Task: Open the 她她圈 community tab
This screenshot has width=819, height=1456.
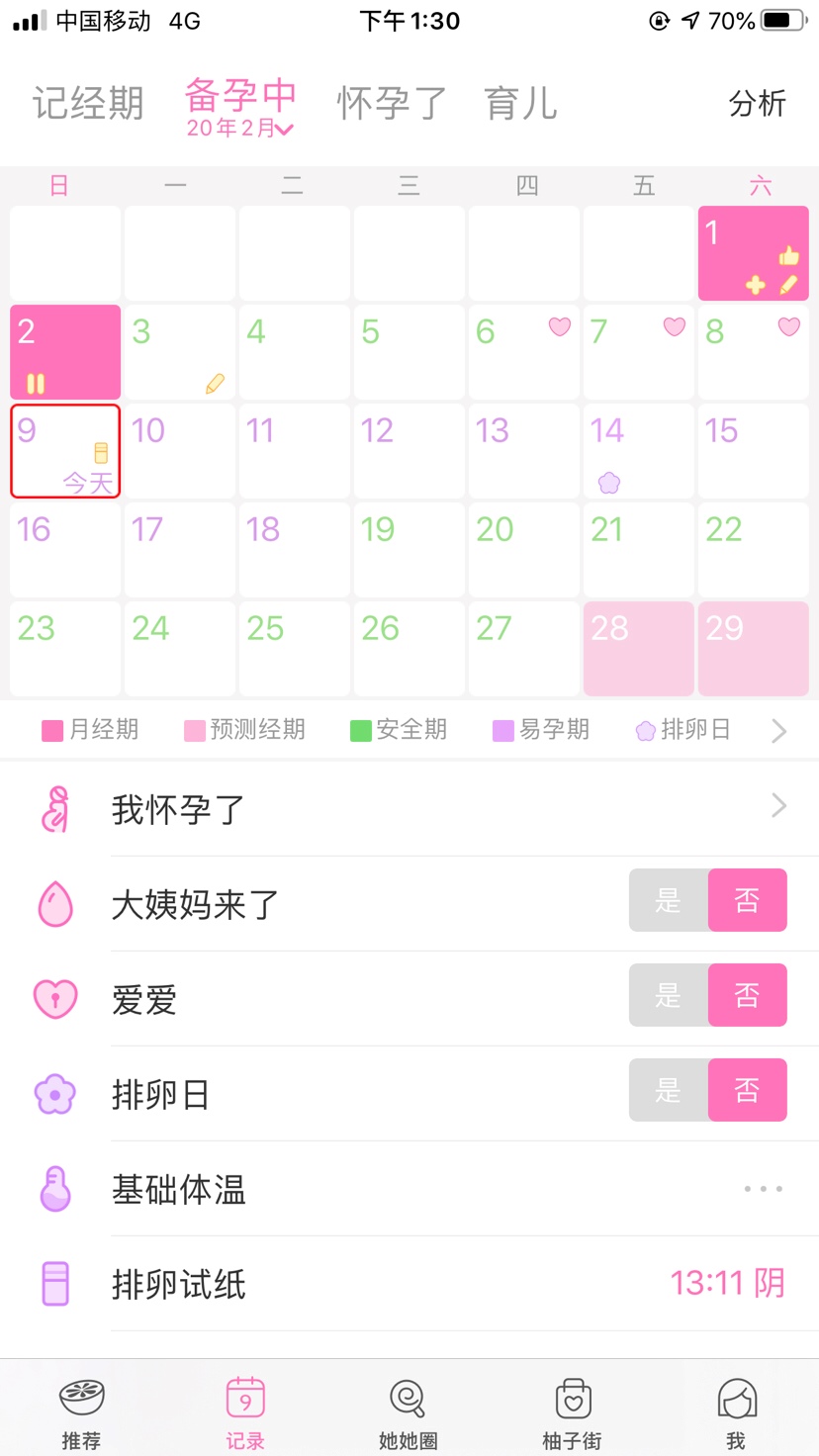Action: click(408, 1412)
